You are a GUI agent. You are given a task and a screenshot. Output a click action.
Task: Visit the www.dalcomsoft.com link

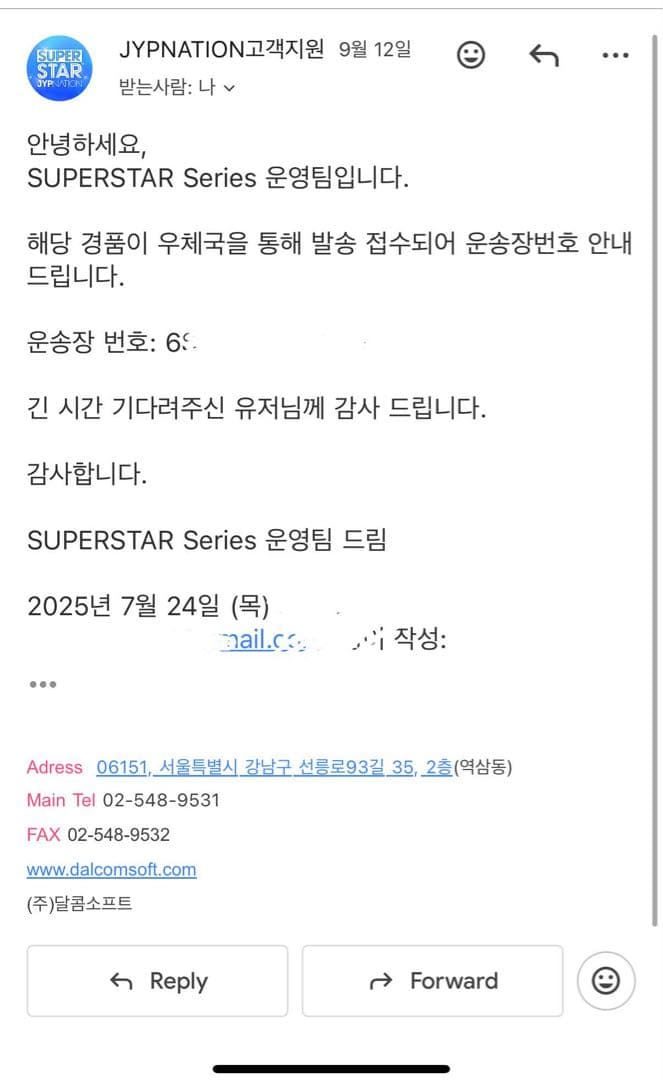click(x=111, y=869)
